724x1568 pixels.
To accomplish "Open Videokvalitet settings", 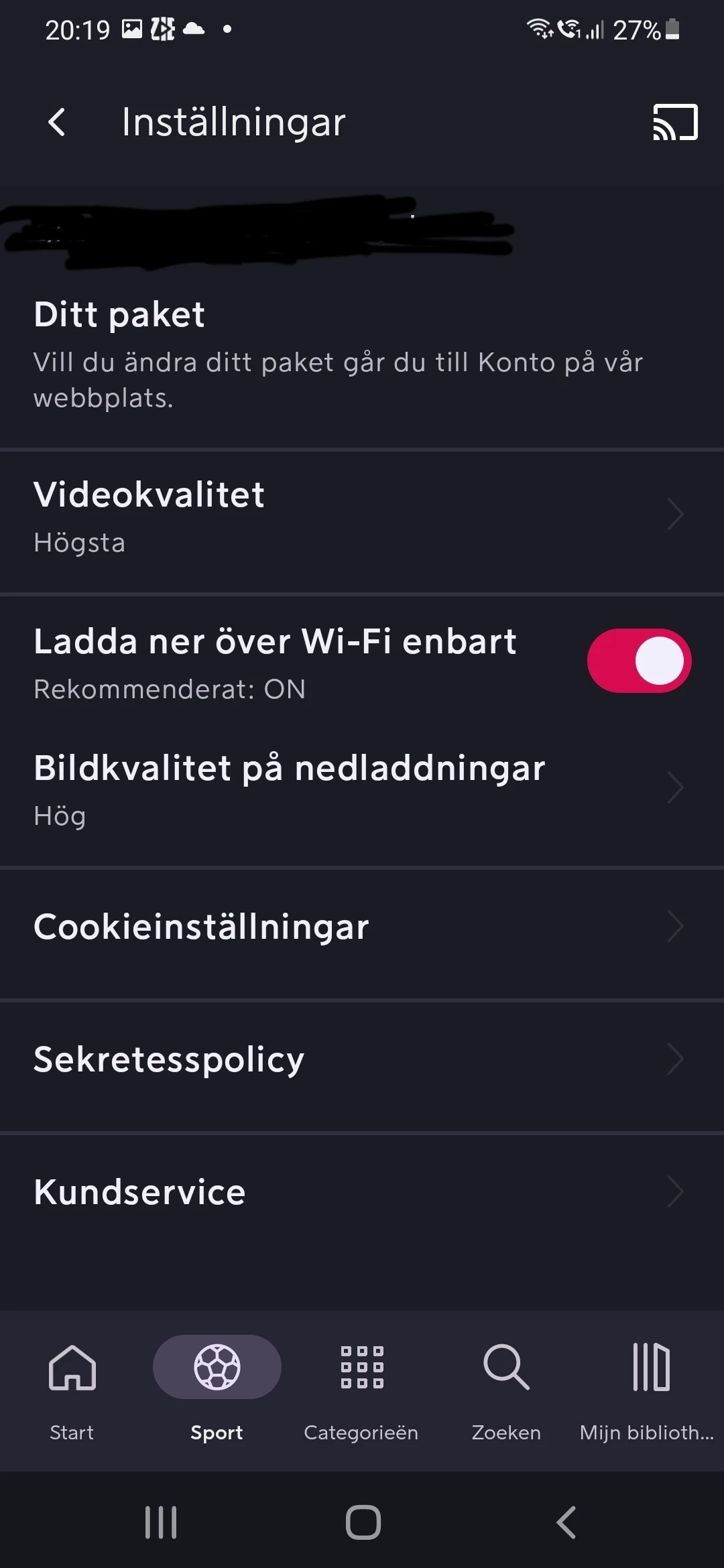I will [362, 517].
